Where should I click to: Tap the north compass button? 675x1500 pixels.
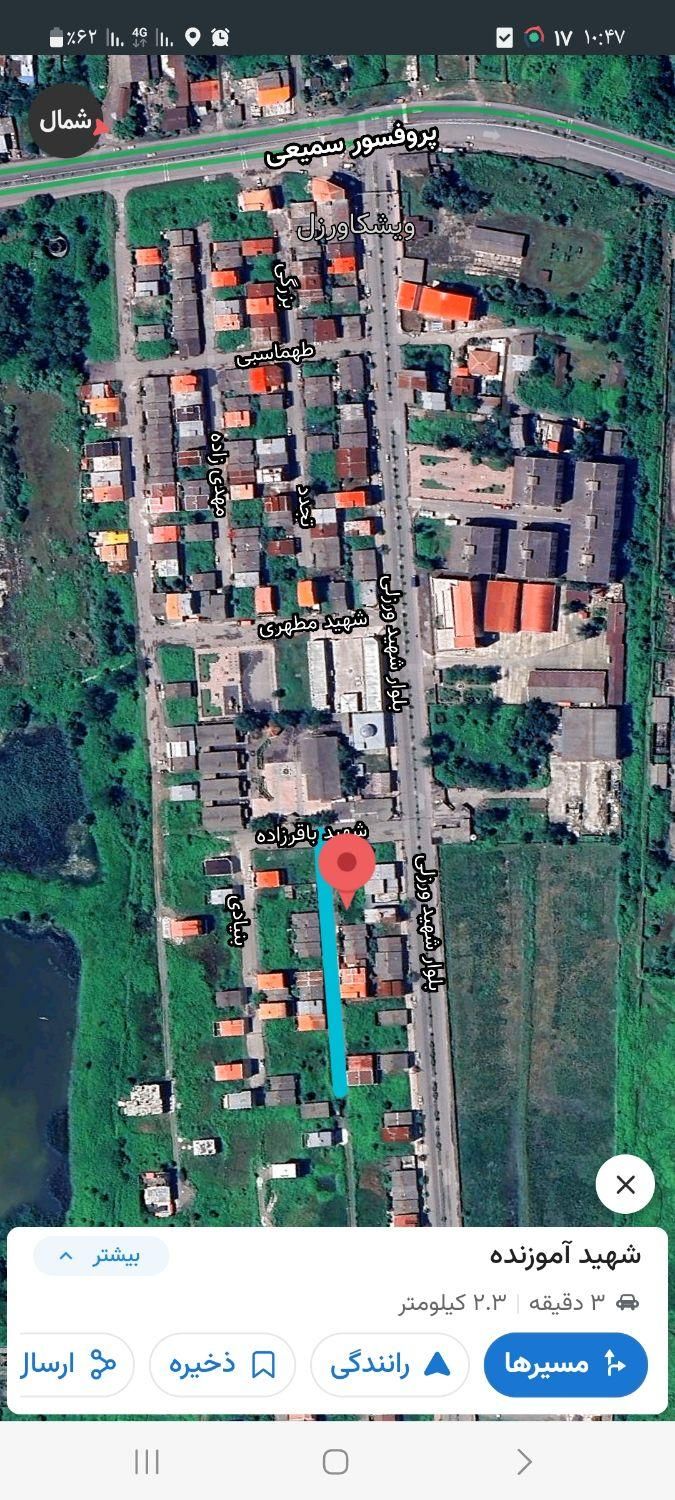point(66,121)
